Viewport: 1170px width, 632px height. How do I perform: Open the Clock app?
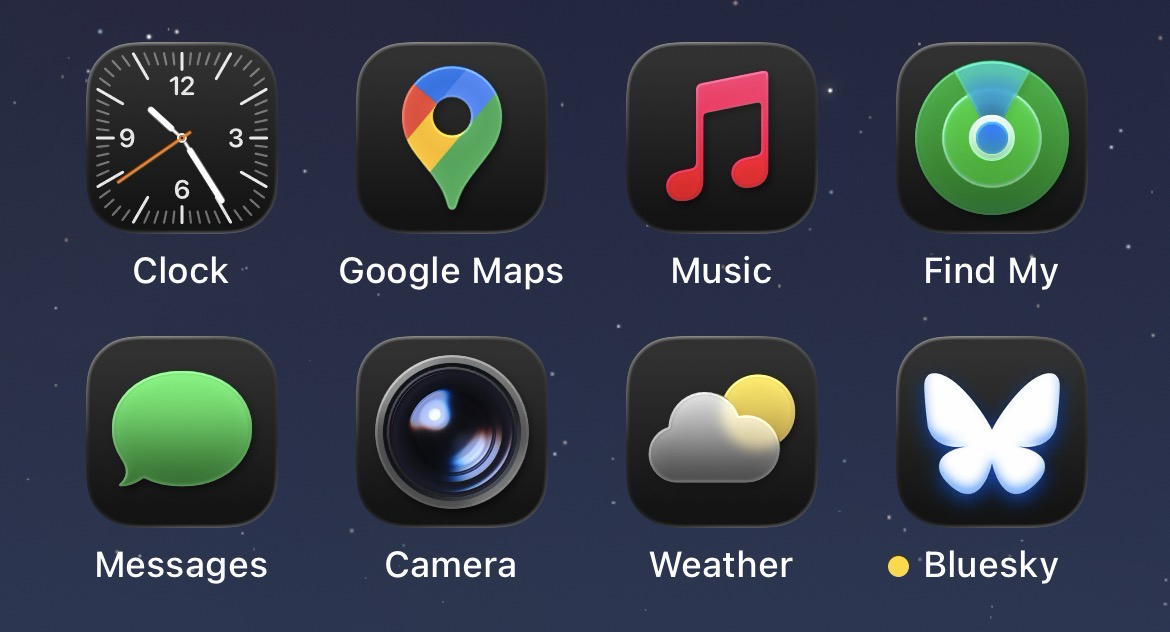pyautogui.click(x=181, y=138)
